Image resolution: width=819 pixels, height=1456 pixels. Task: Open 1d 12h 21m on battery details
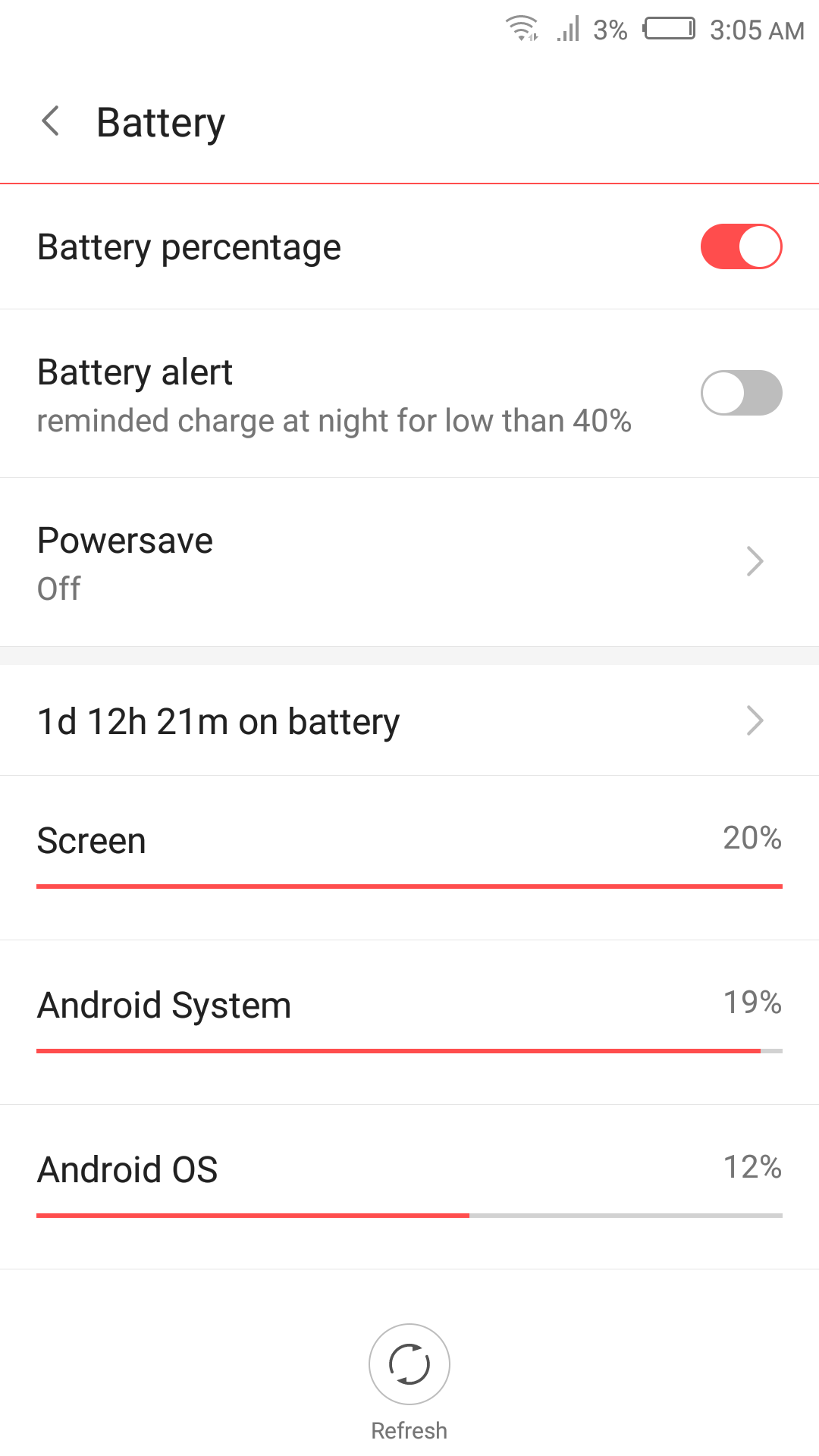pyautogui.click(x=409, y=720)
